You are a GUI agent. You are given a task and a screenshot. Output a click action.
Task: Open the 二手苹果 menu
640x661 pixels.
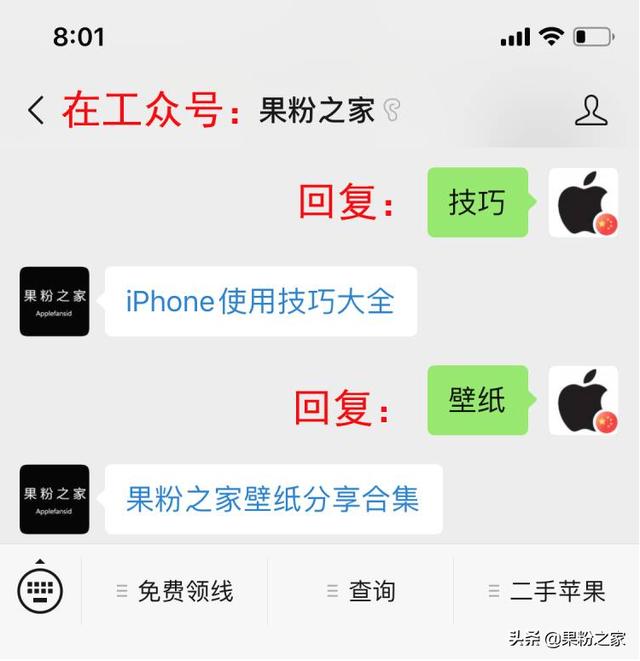[547, 591]
